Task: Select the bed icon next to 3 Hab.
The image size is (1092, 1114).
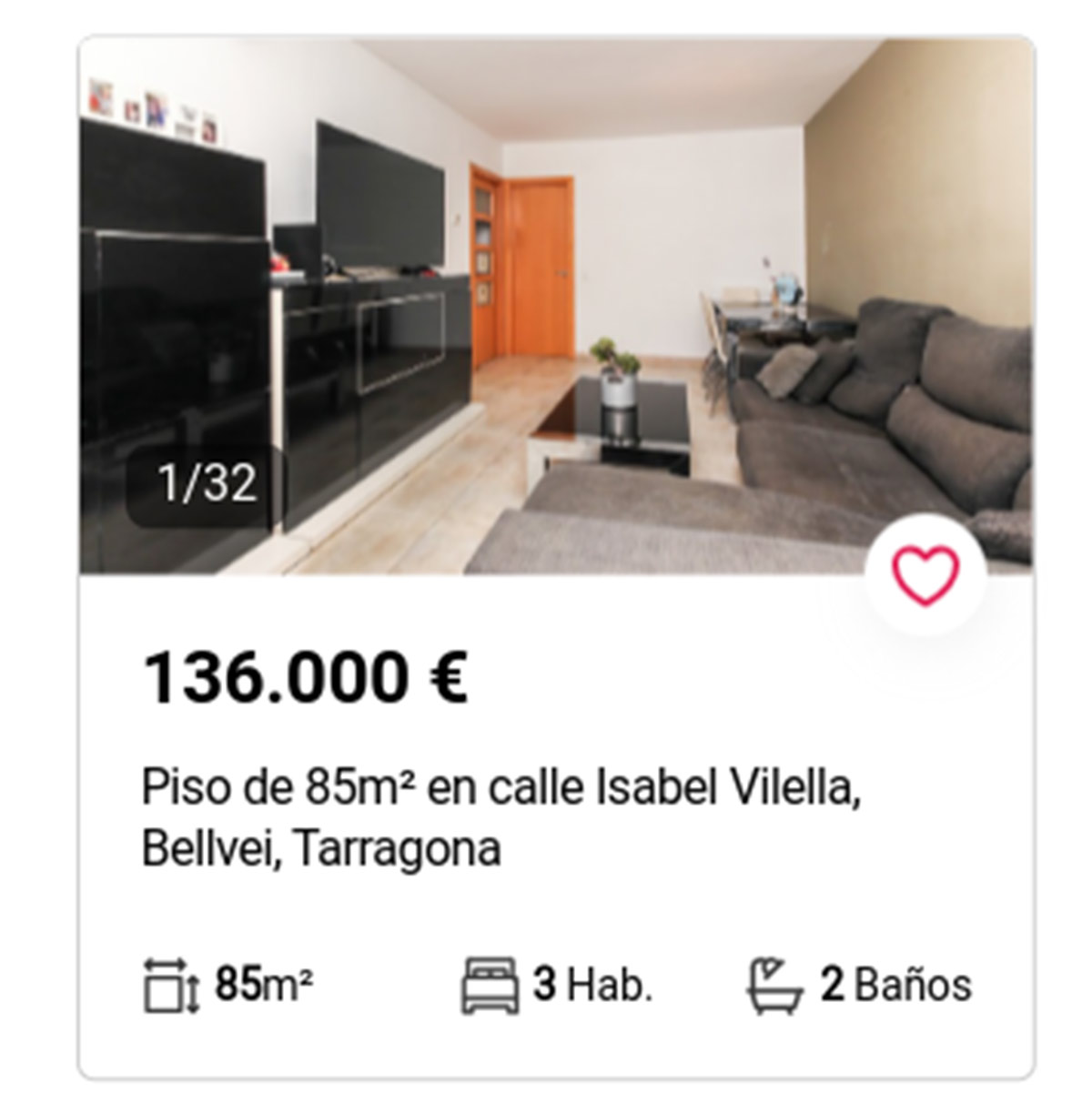Action: point(488,984)
